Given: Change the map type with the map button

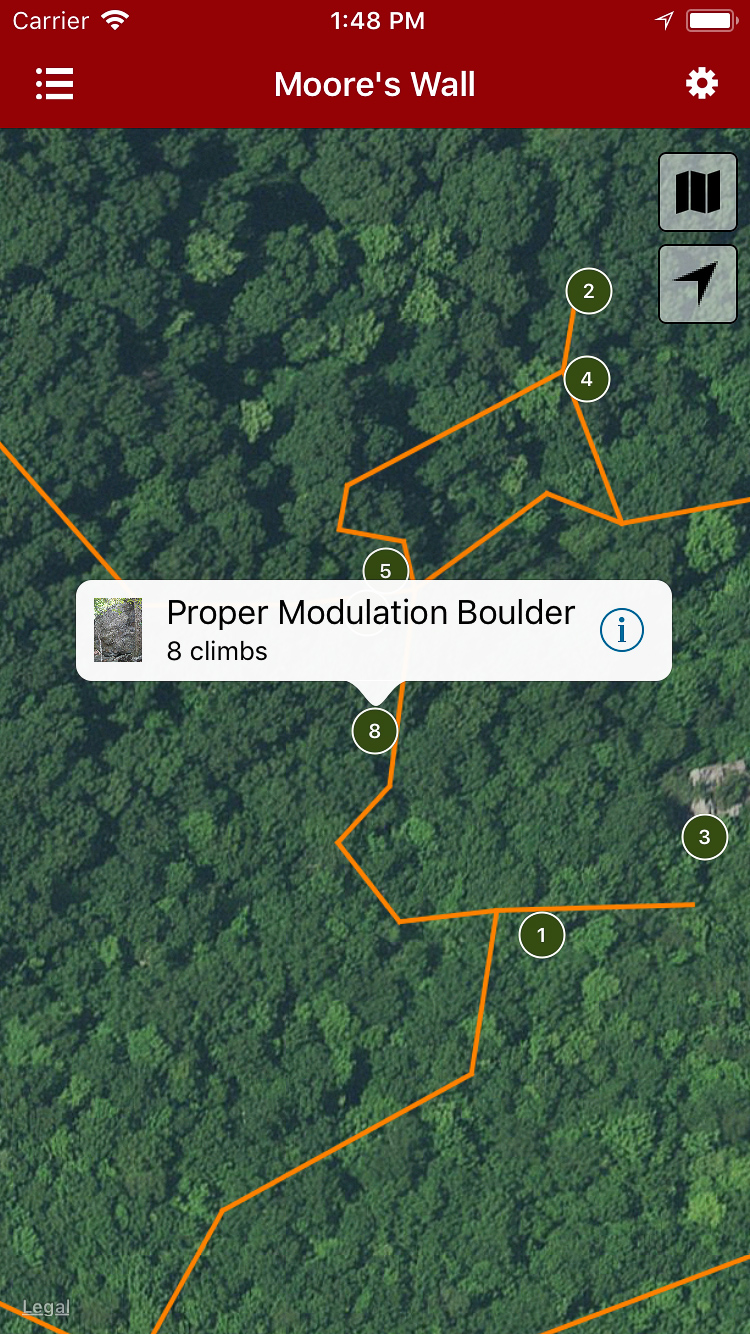Looking at the screenshot, I should (x=698, y=192).
